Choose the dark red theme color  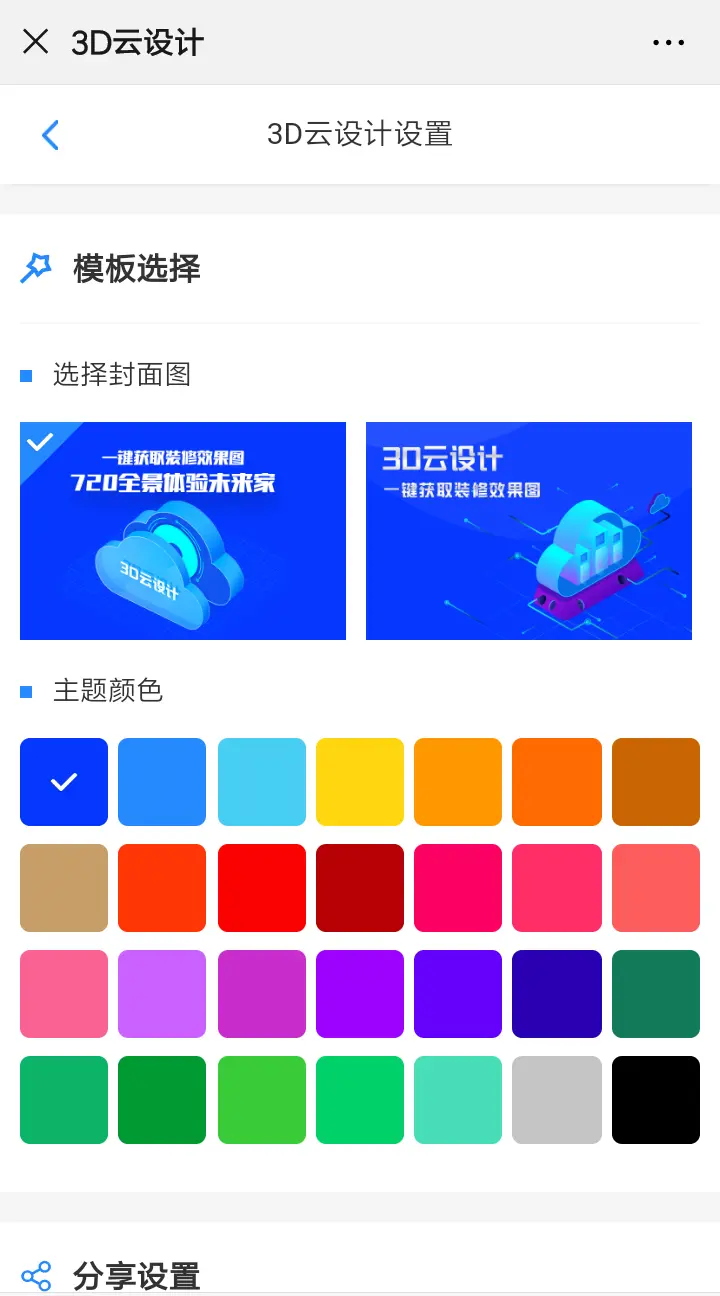[360, 888]
